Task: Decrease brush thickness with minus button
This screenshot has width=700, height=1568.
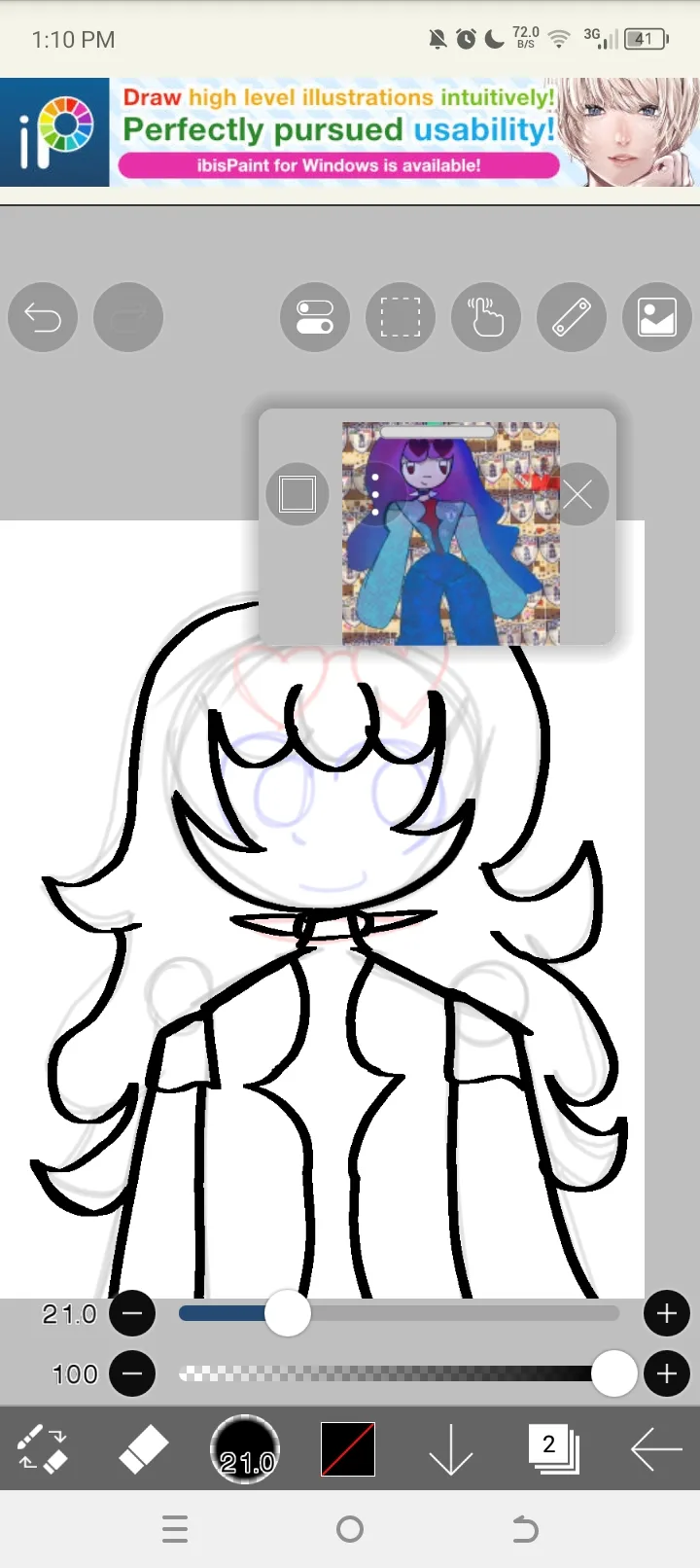Action: click(132, 1314)
